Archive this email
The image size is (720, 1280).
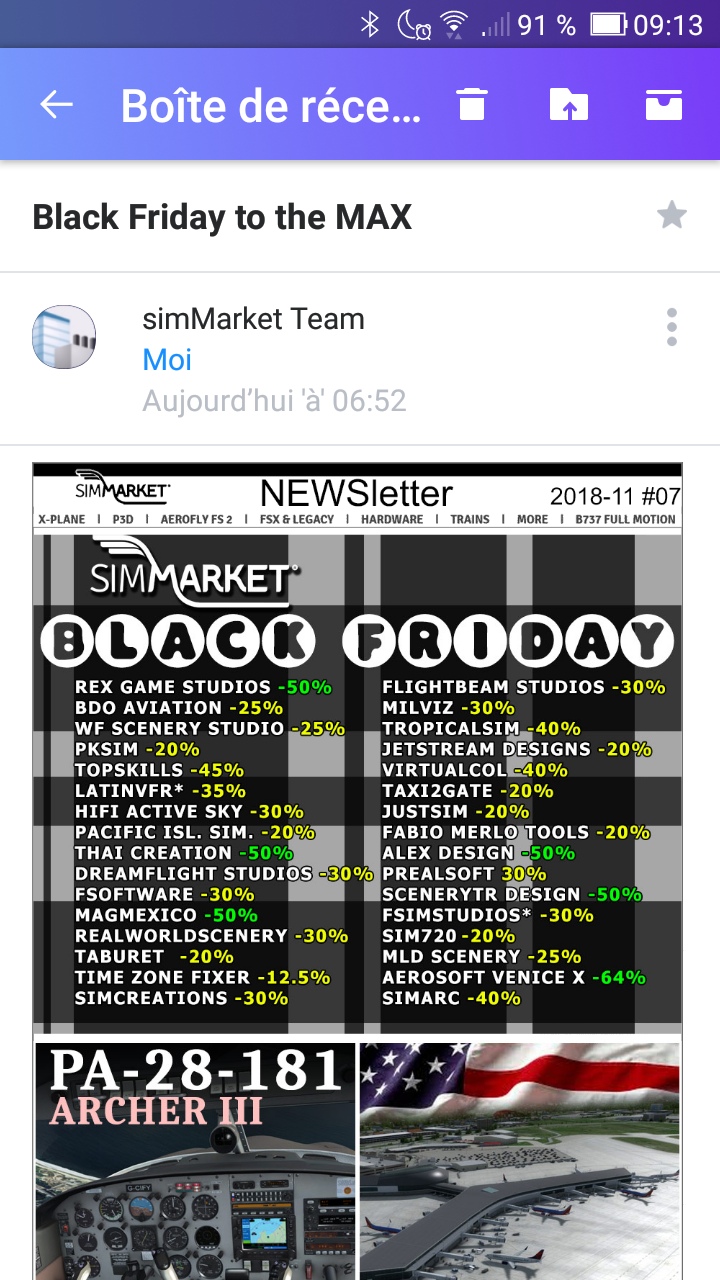(664, 104)
